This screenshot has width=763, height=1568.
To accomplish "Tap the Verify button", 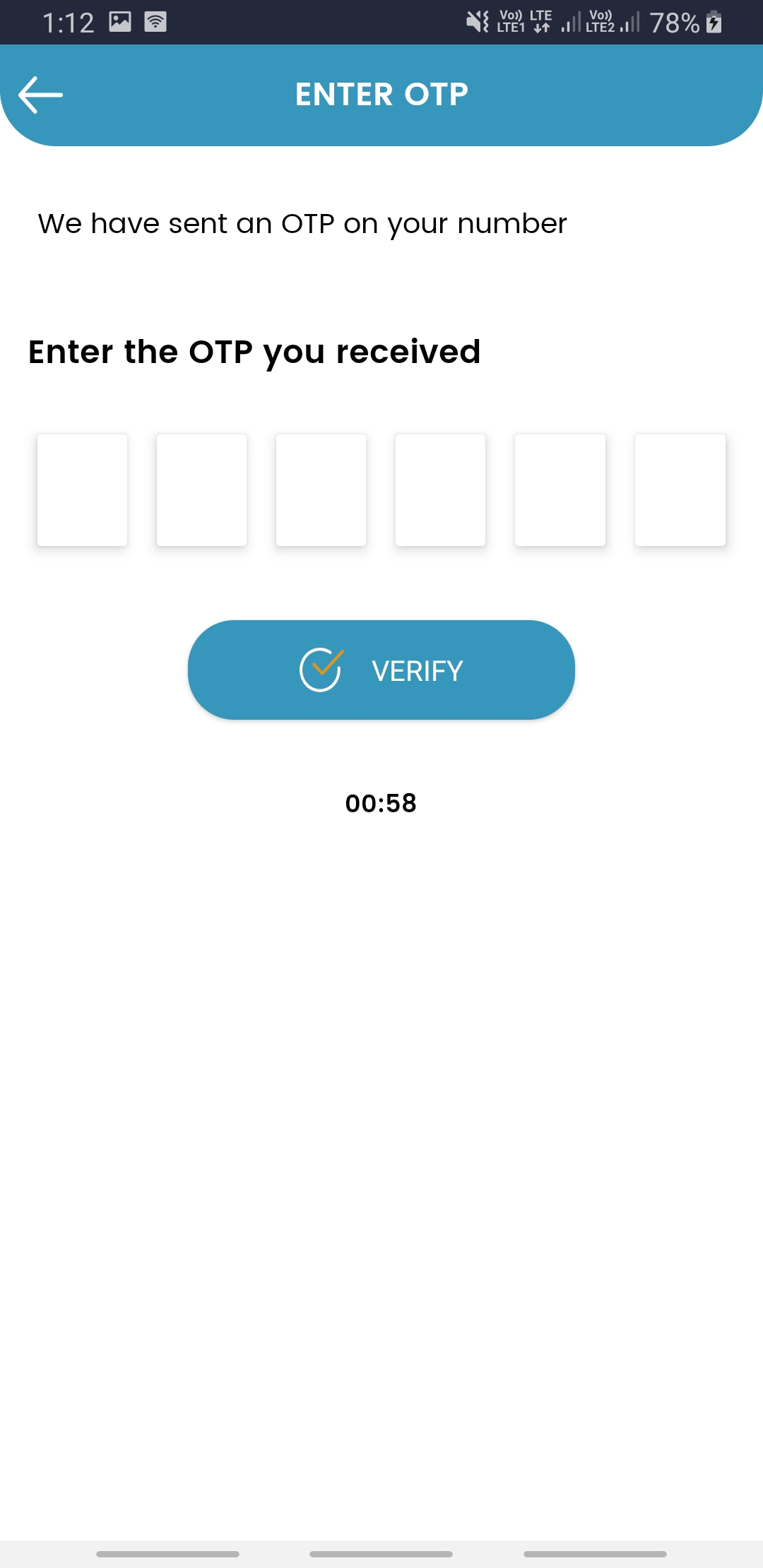I will [381, 670].
